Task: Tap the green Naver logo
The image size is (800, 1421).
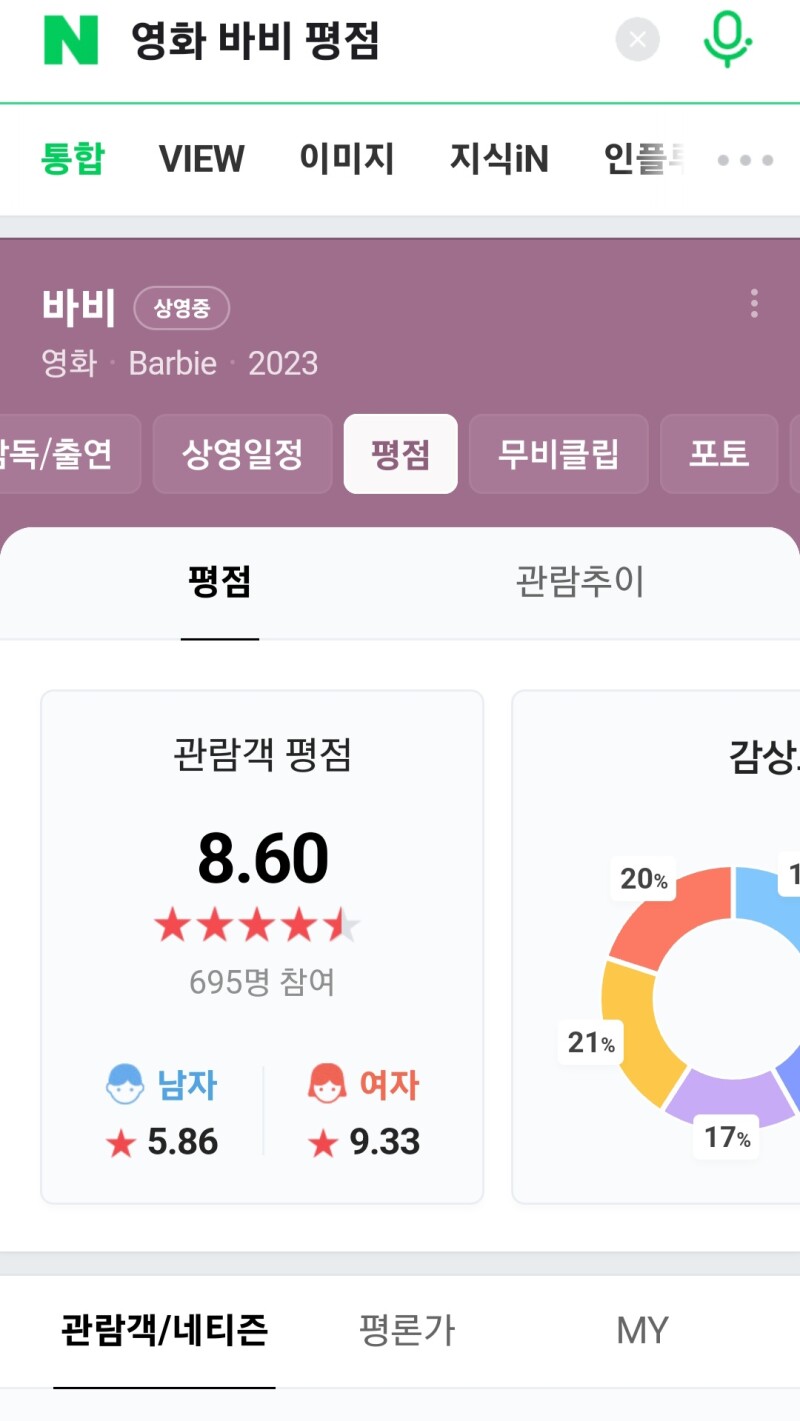Action: click(71, 42)
